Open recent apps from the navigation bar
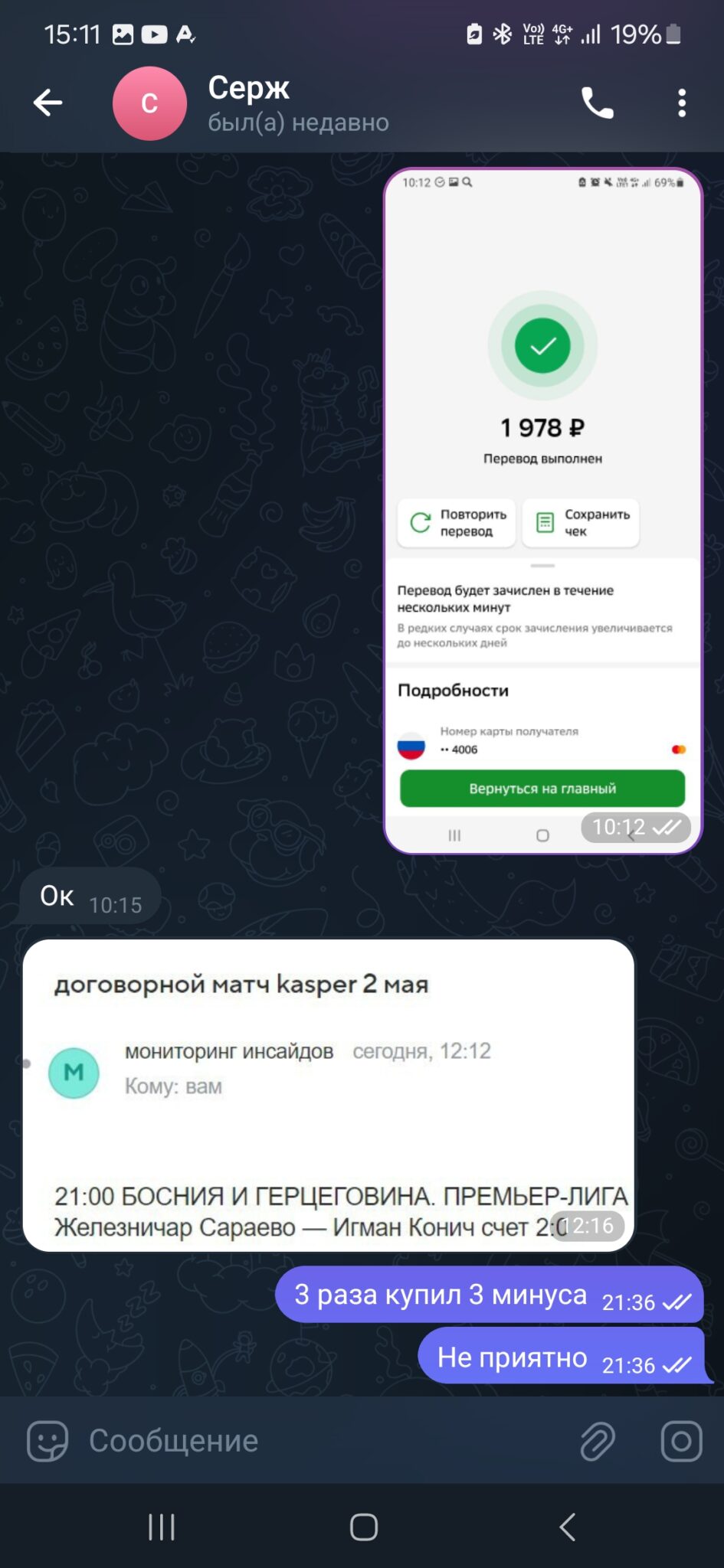The width and height of the screenshot is (724, 1568). (x=162, y=1527)
